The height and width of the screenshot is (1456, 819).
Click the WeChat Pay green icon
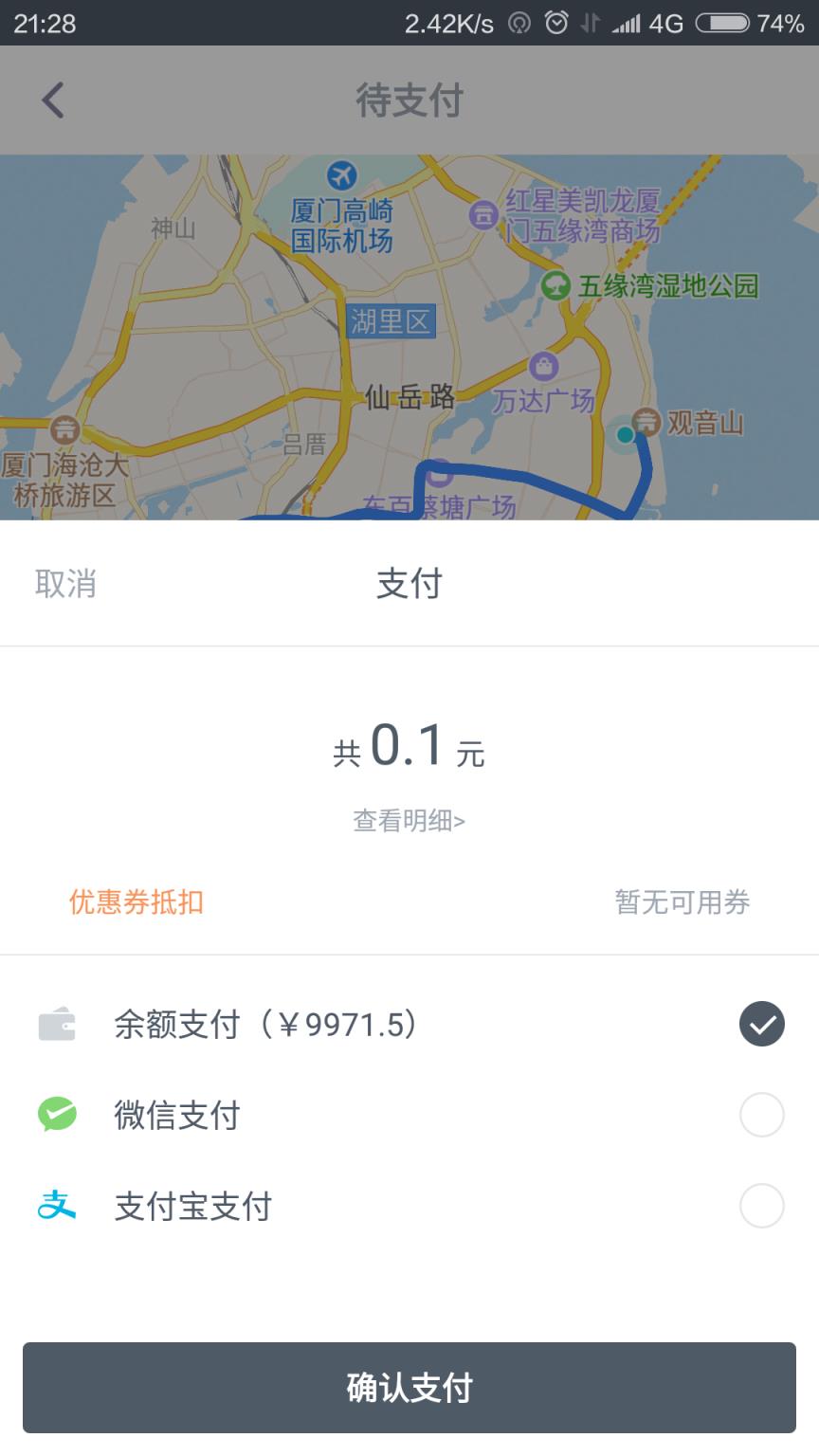coord(55,1115)
